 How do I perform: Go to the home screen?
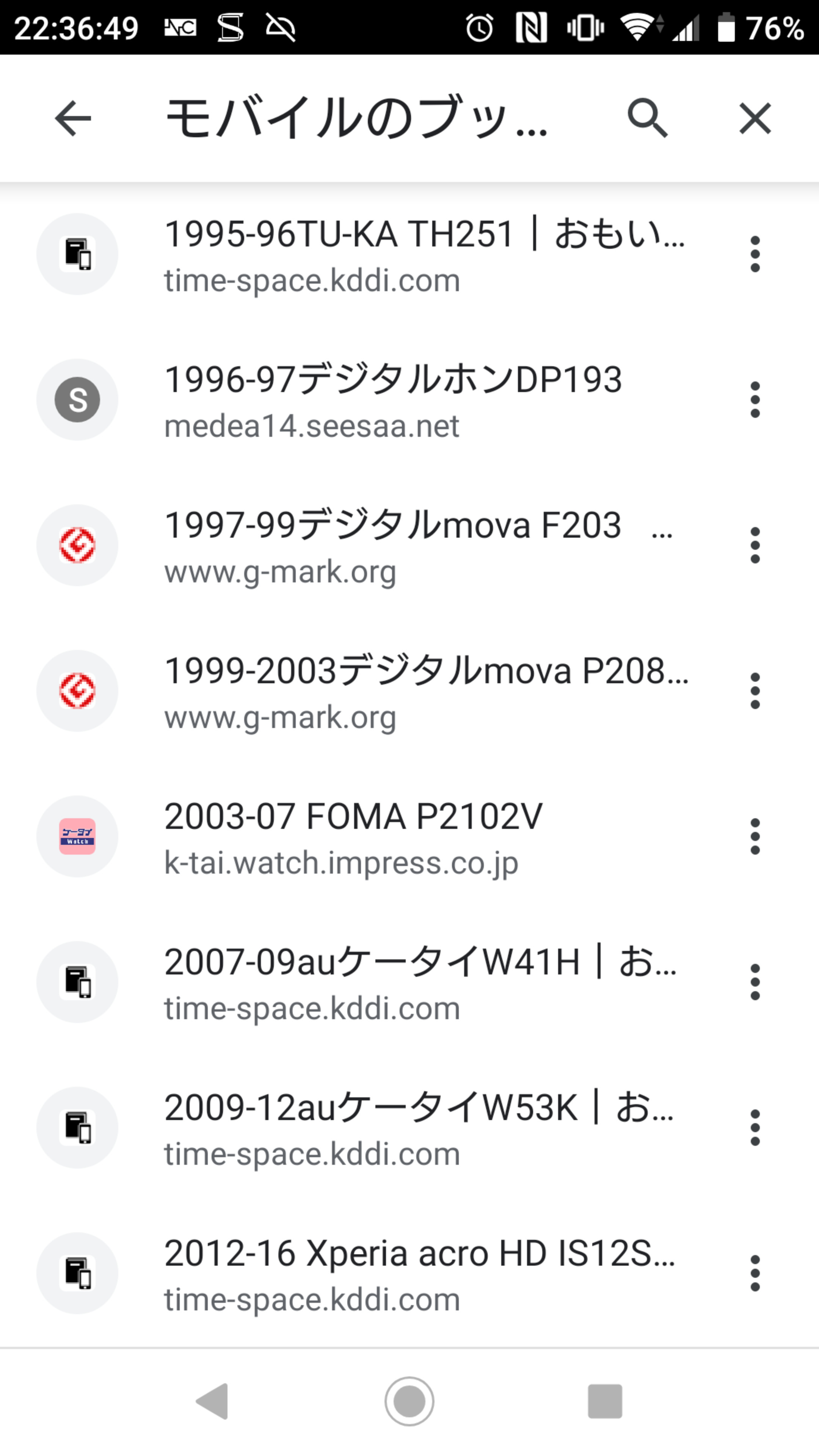[409, 1401]
